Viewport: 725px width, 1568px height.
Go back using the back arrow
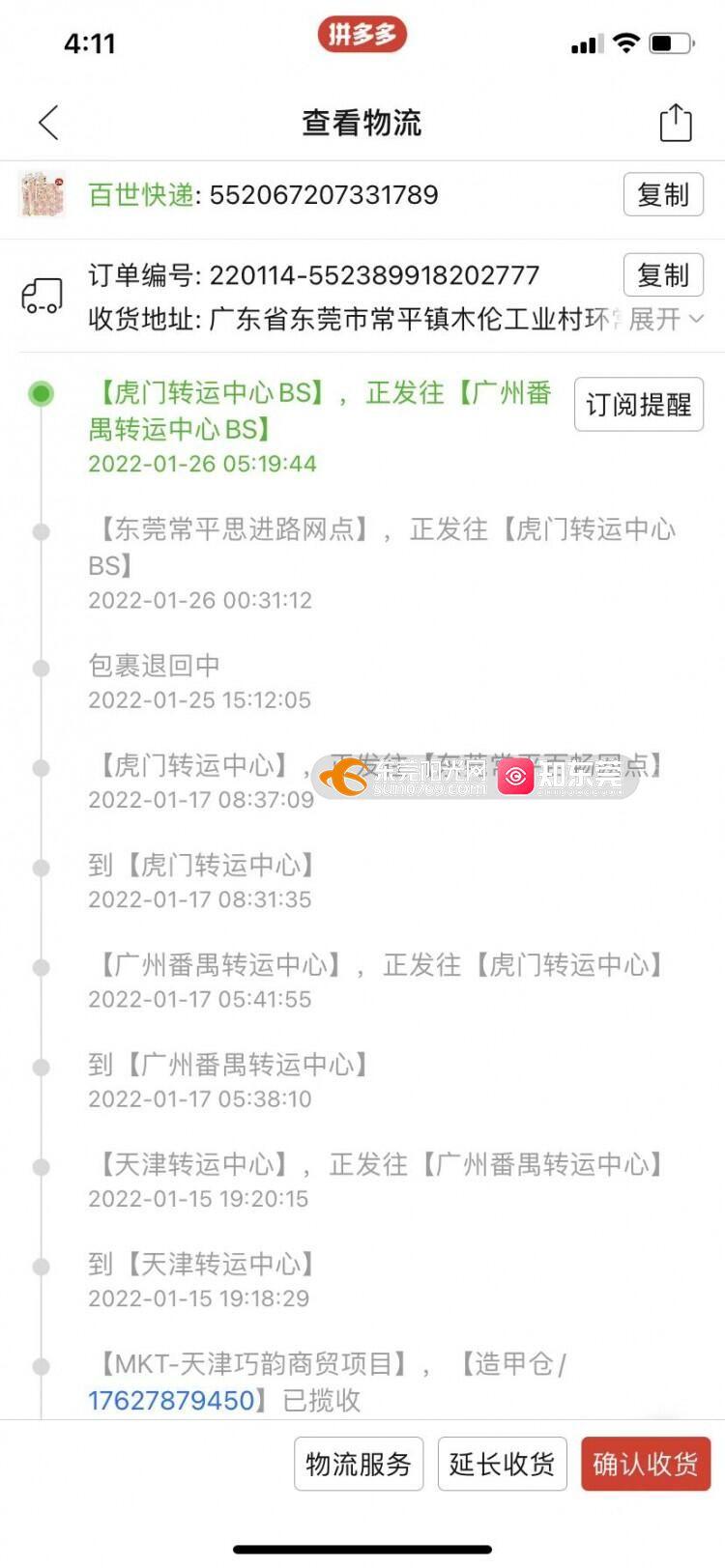(x=48, y=123)
